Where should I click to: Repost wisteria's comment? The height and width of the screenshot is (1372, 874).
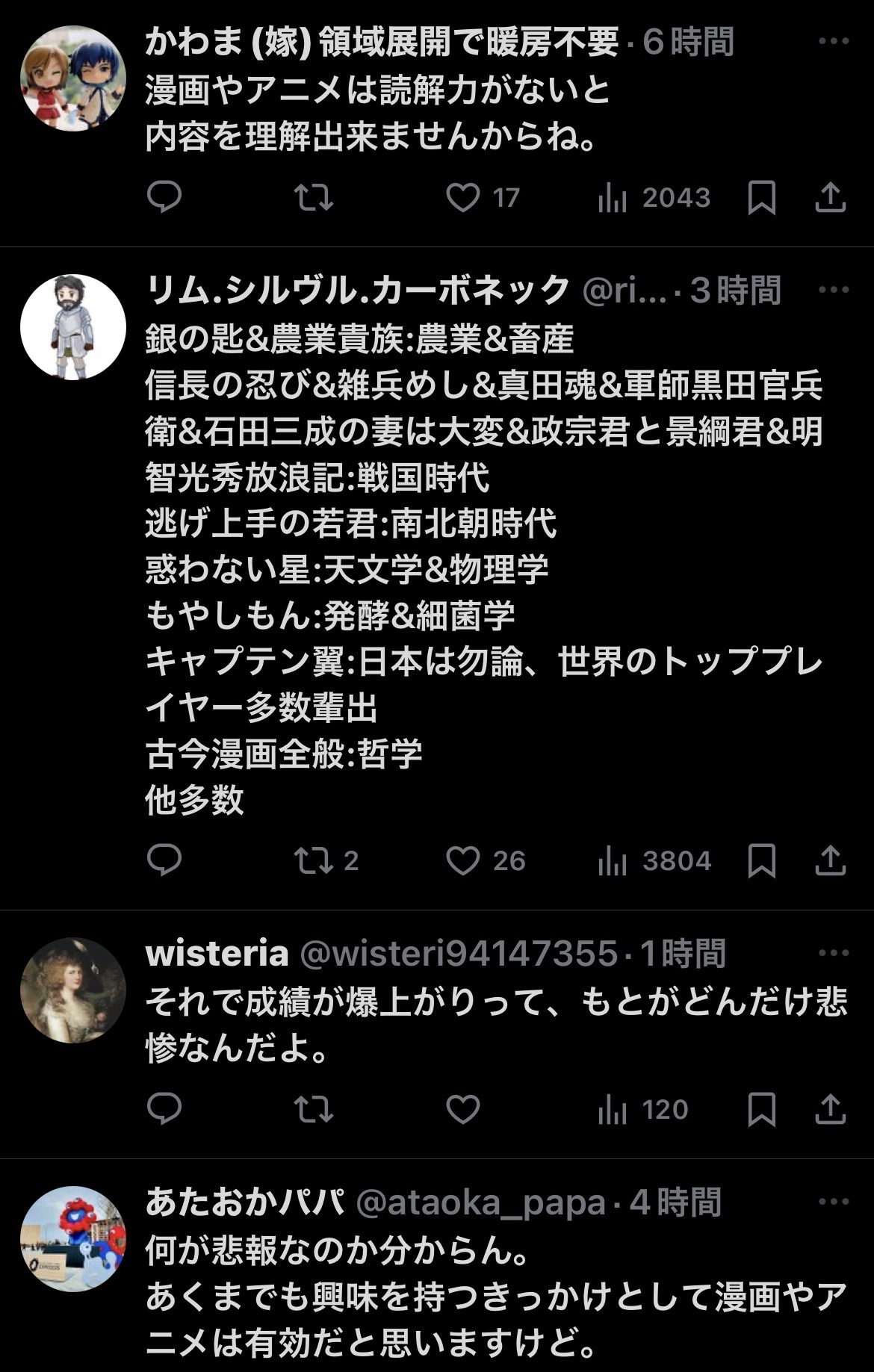coord(314,1109)
